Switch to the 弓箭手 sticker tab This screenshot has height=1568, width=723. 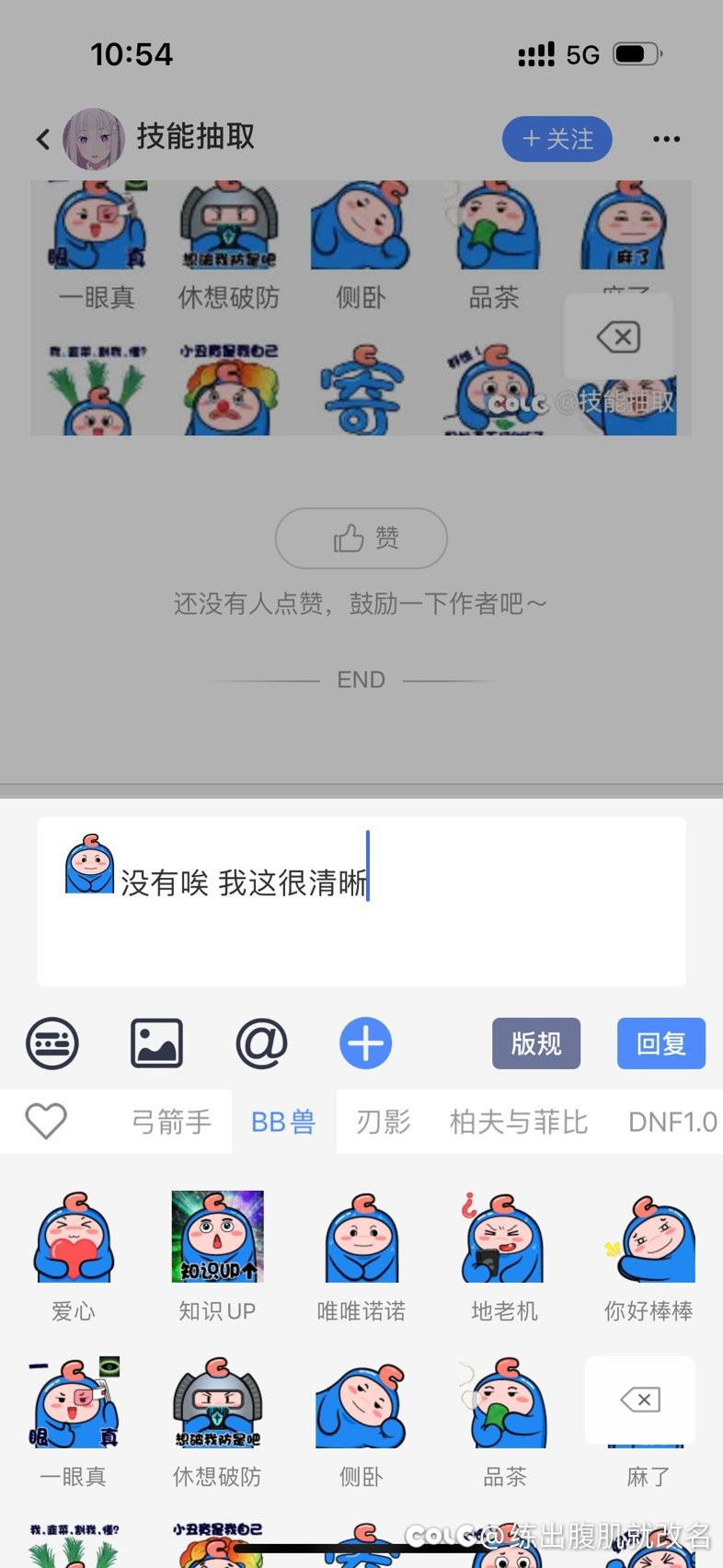click(171, 1122)
